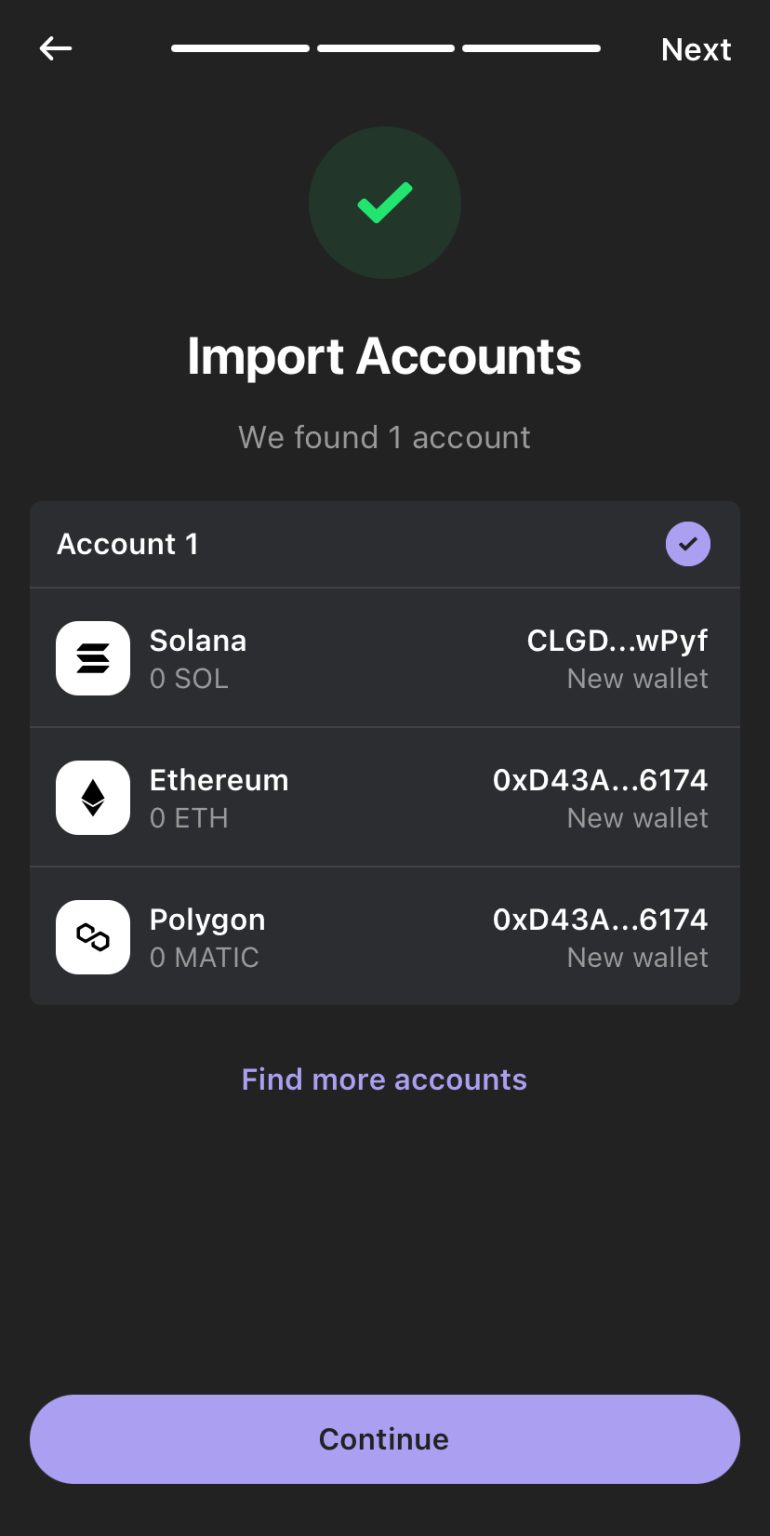The width and height of the screenshot is (770, 1536).
Task: Click the back arrow
Action: 55,48
